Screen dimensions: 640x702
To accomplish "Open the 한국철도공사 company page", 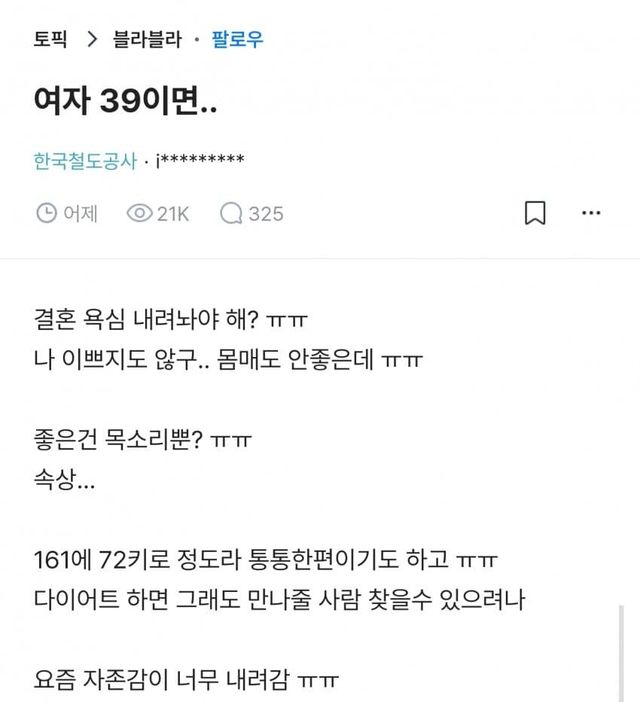I will click(x=83, y=160).
